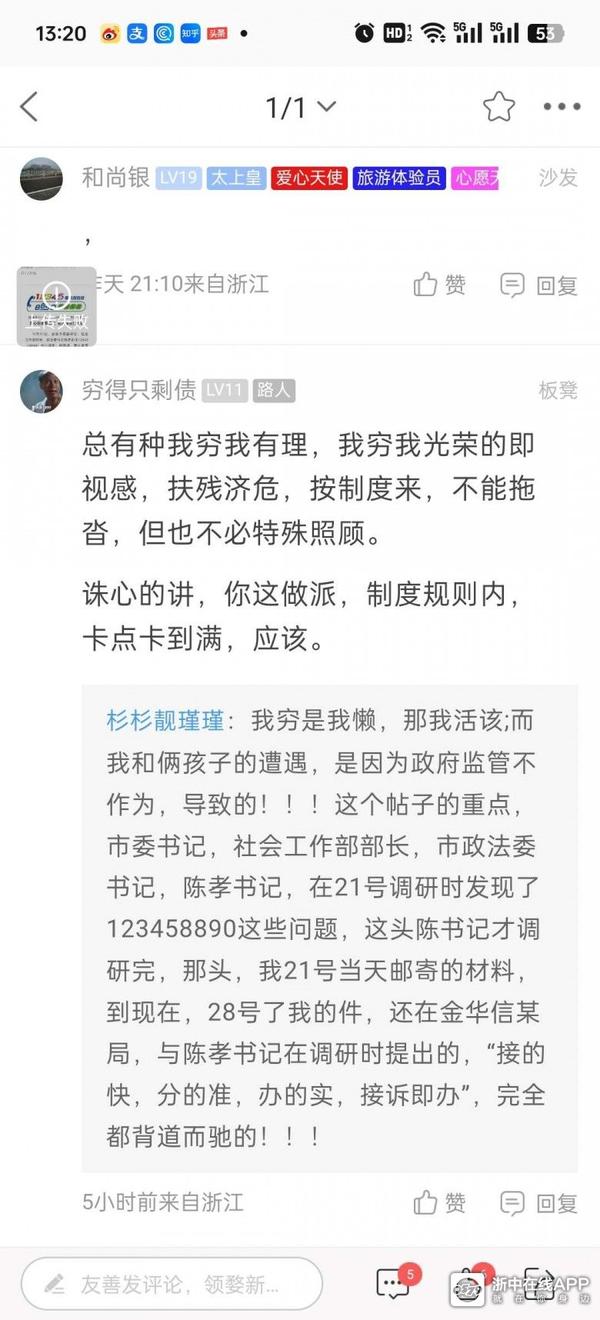Expand the 1/1 page selector
This screenshot has height=1320, width=600.
[x=300, y=107]
